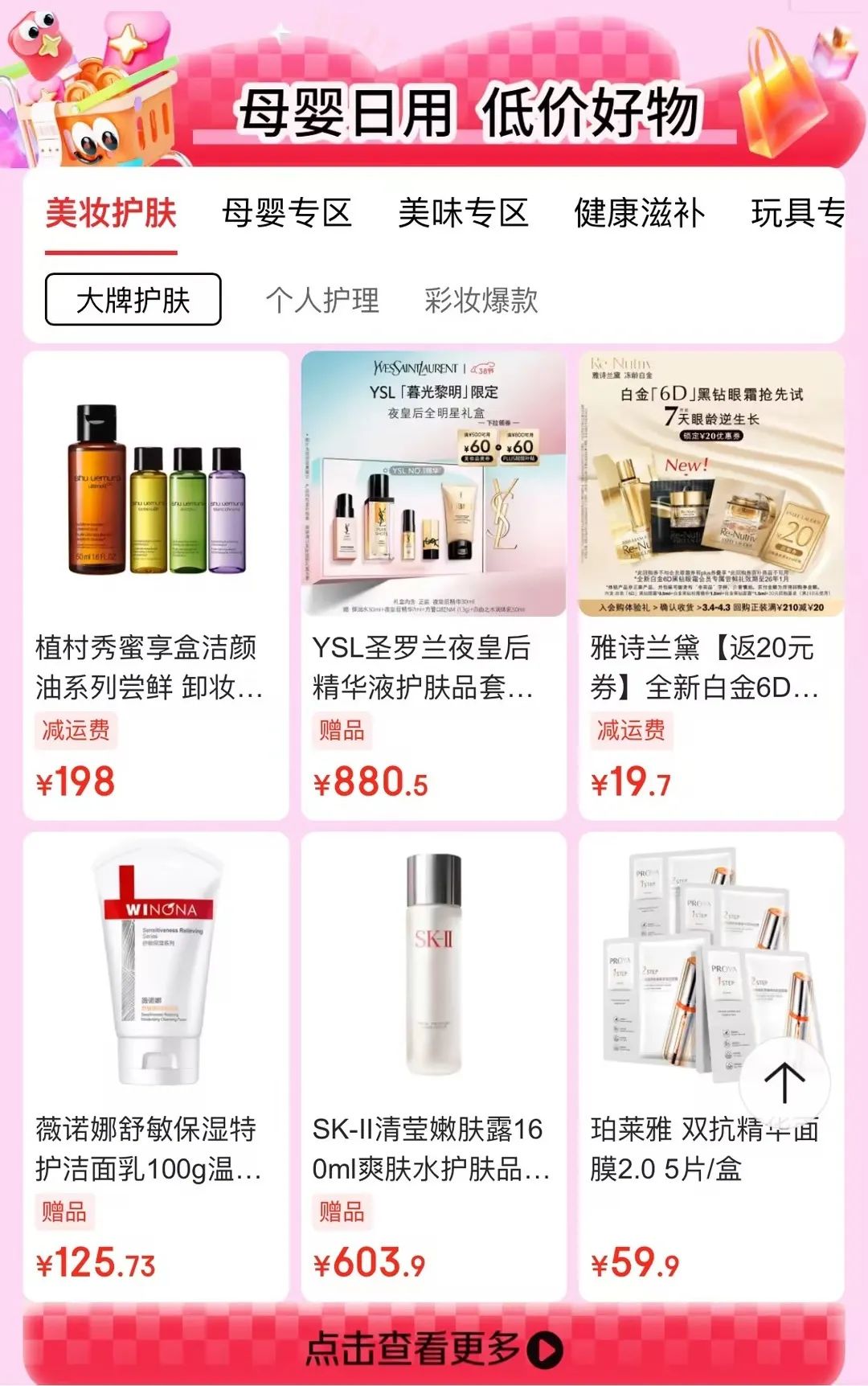Image resolution: width=868 pixels, height=1386 pixels.
Task: Switch to the 健康滋补 tab
Action: coord(639,213)
